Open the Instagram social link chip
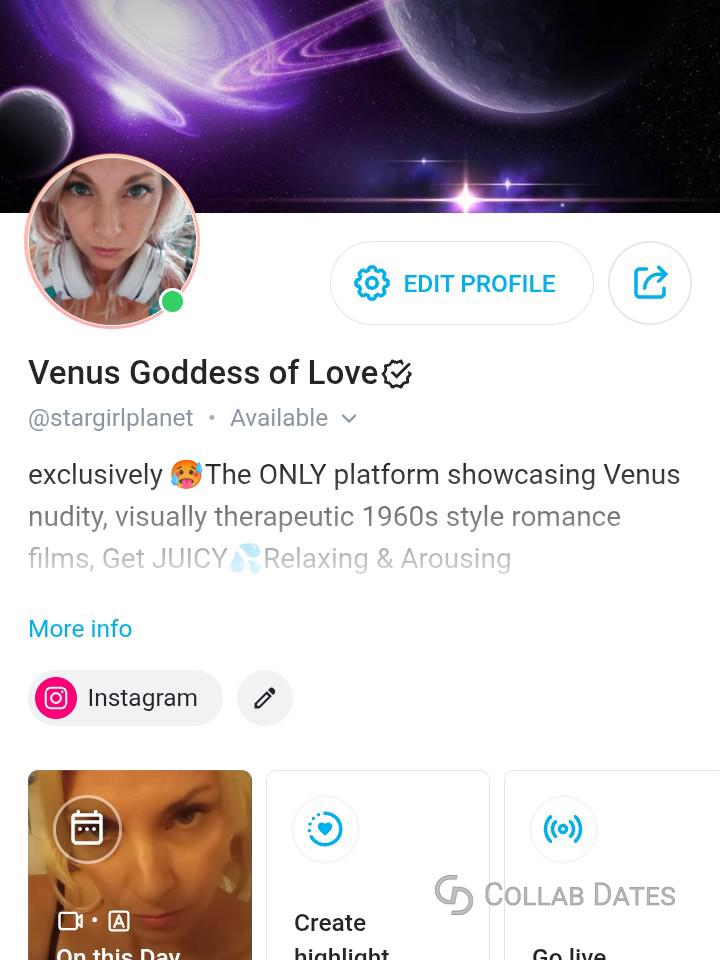This screenshot has width=720, height=960. [125, 698]
